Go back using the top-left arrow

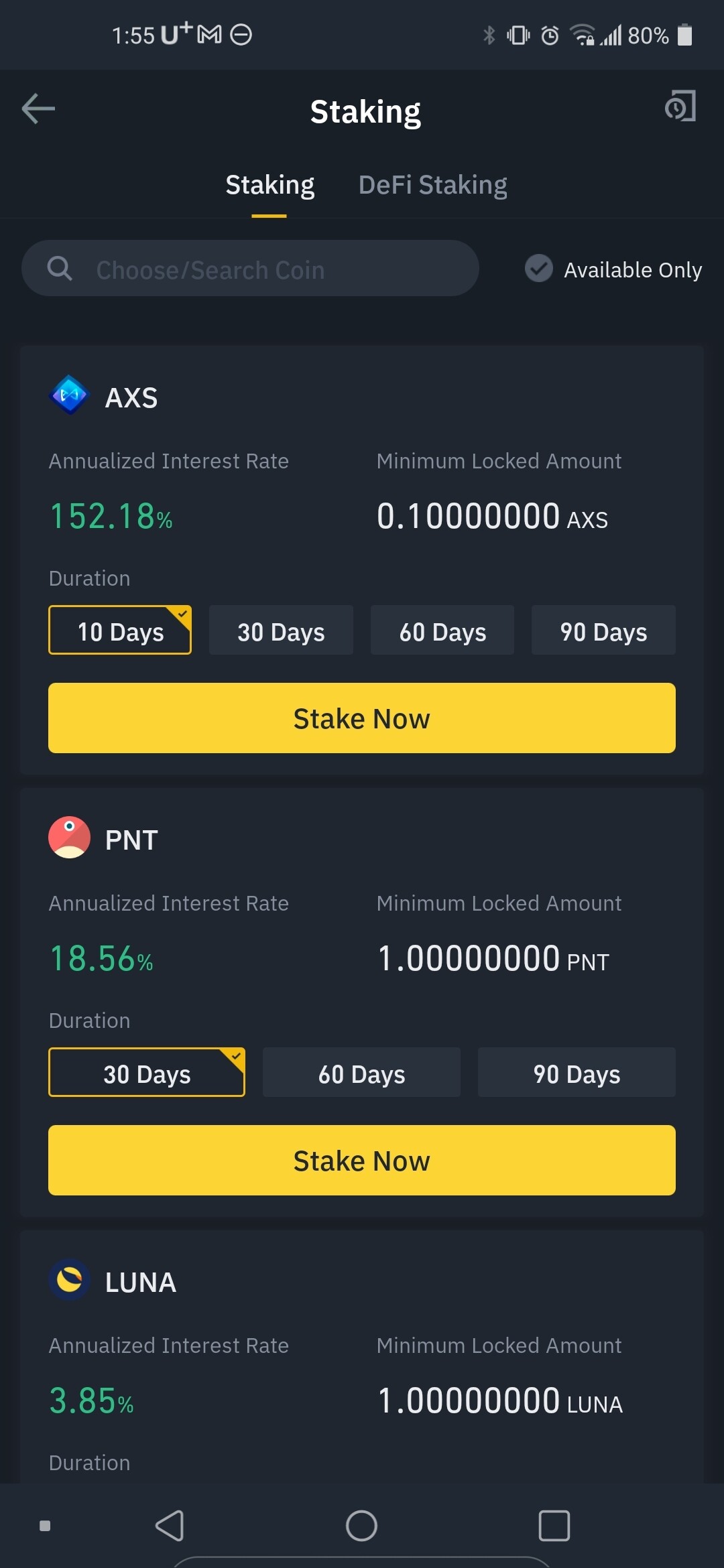point(38,109)
